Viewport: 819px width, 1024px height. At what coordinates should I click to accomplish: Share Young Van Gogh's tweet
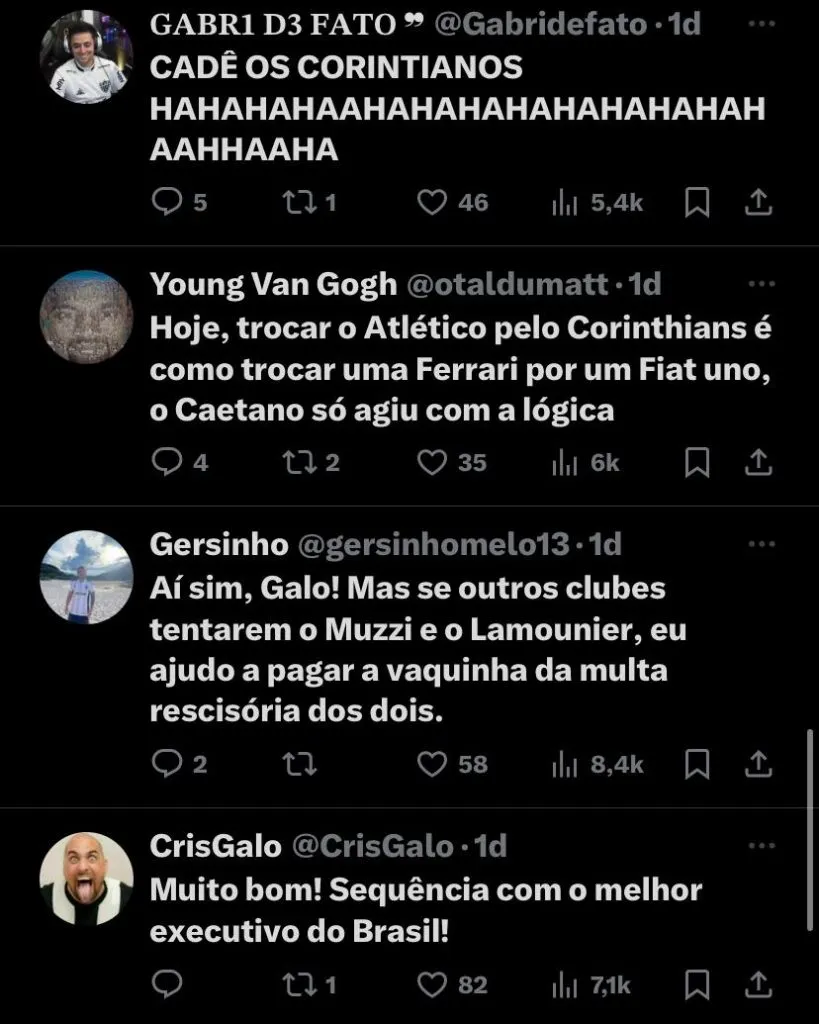[x=759, y=462]
